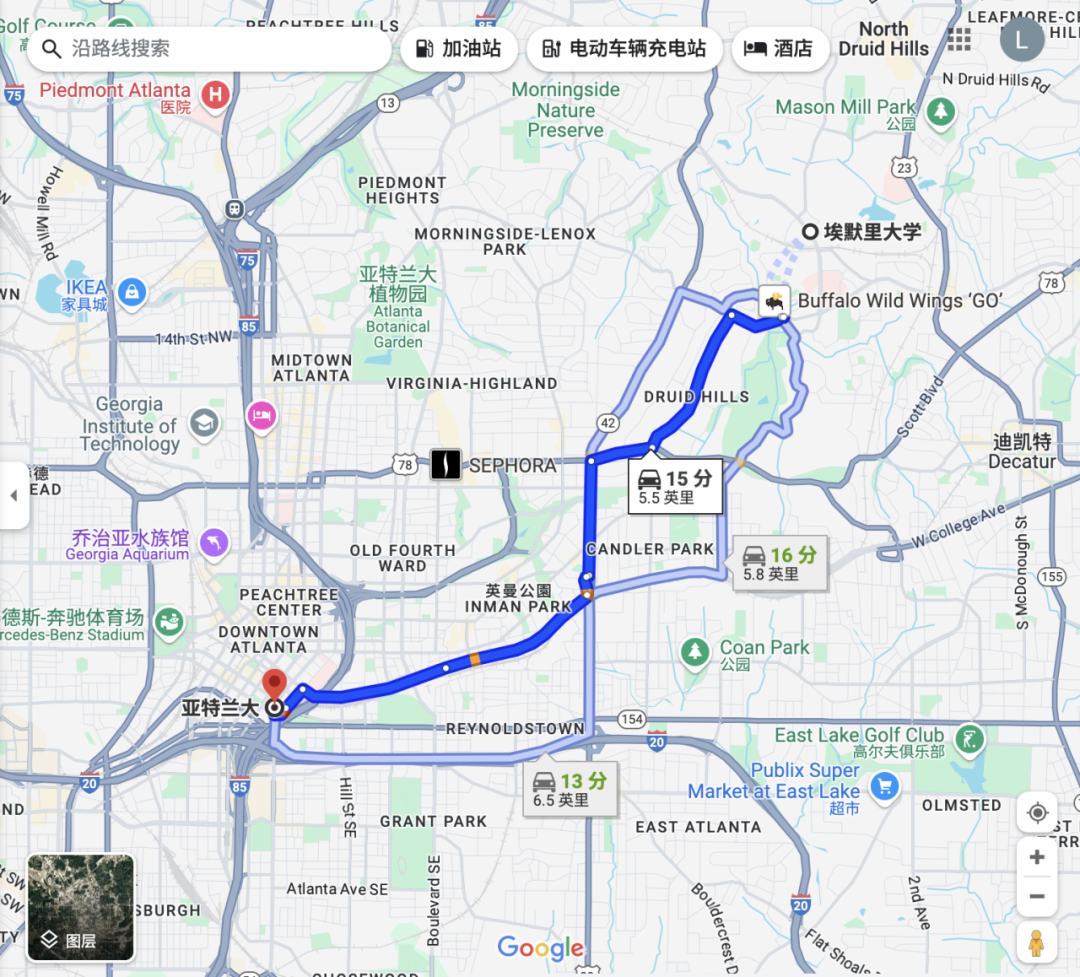Screen dimensions: 1080x977
Task: Select the 加油站 gas station chip
Action: click(459, 48)
